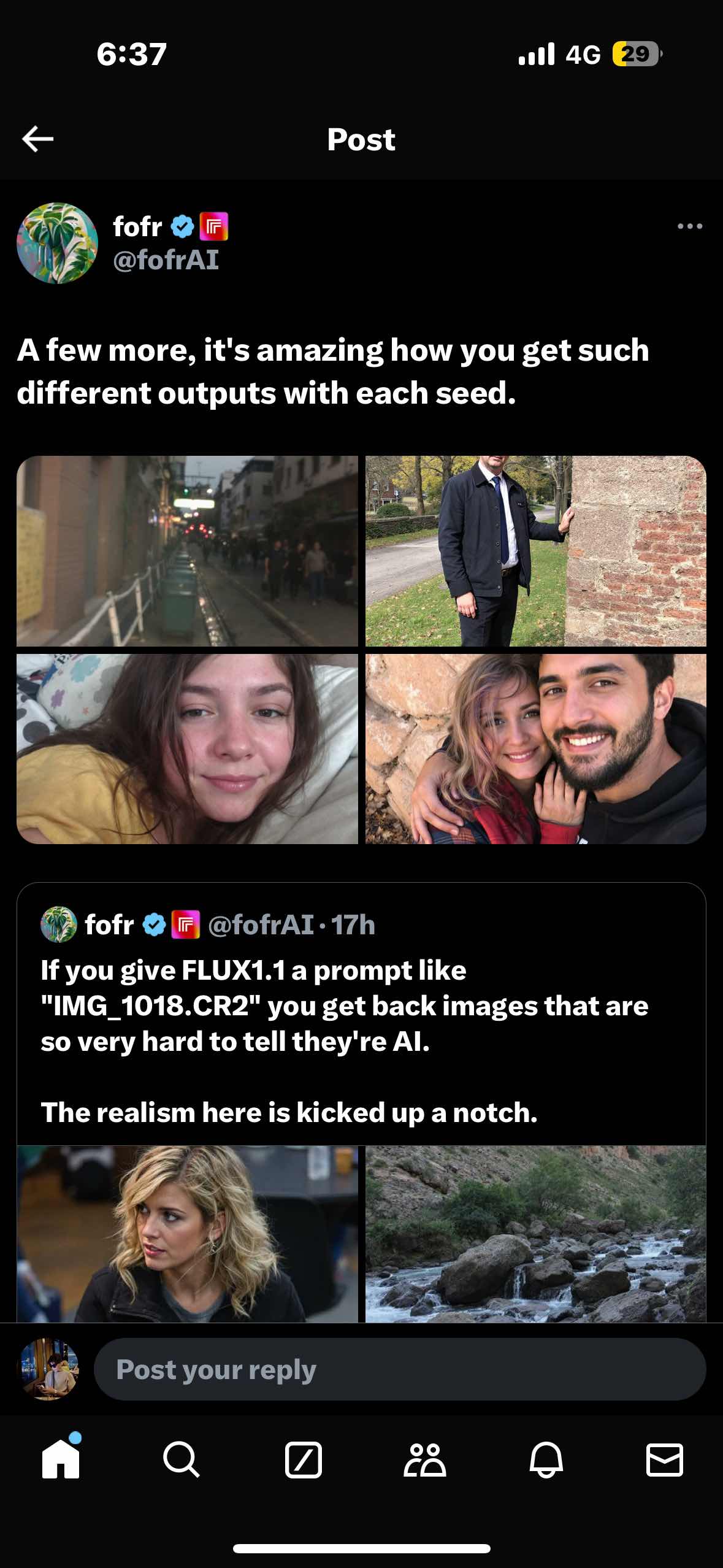Open the selfie of woman lying in bed
This screenshot has width=723, height=1568.
[187, 748]
